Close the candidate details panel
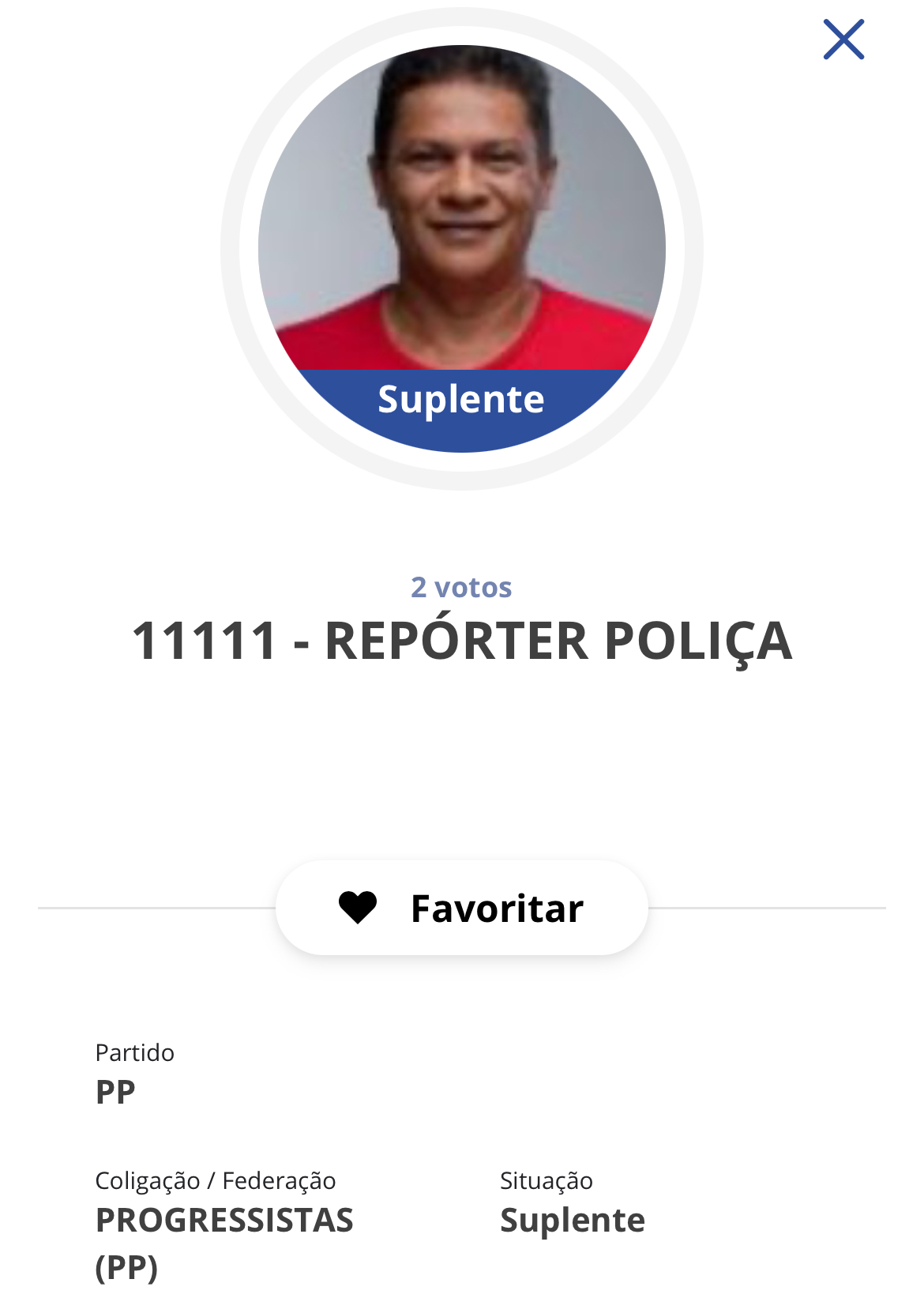Image resolution: width=924 pixels, height=1313 pixels. 843,40
